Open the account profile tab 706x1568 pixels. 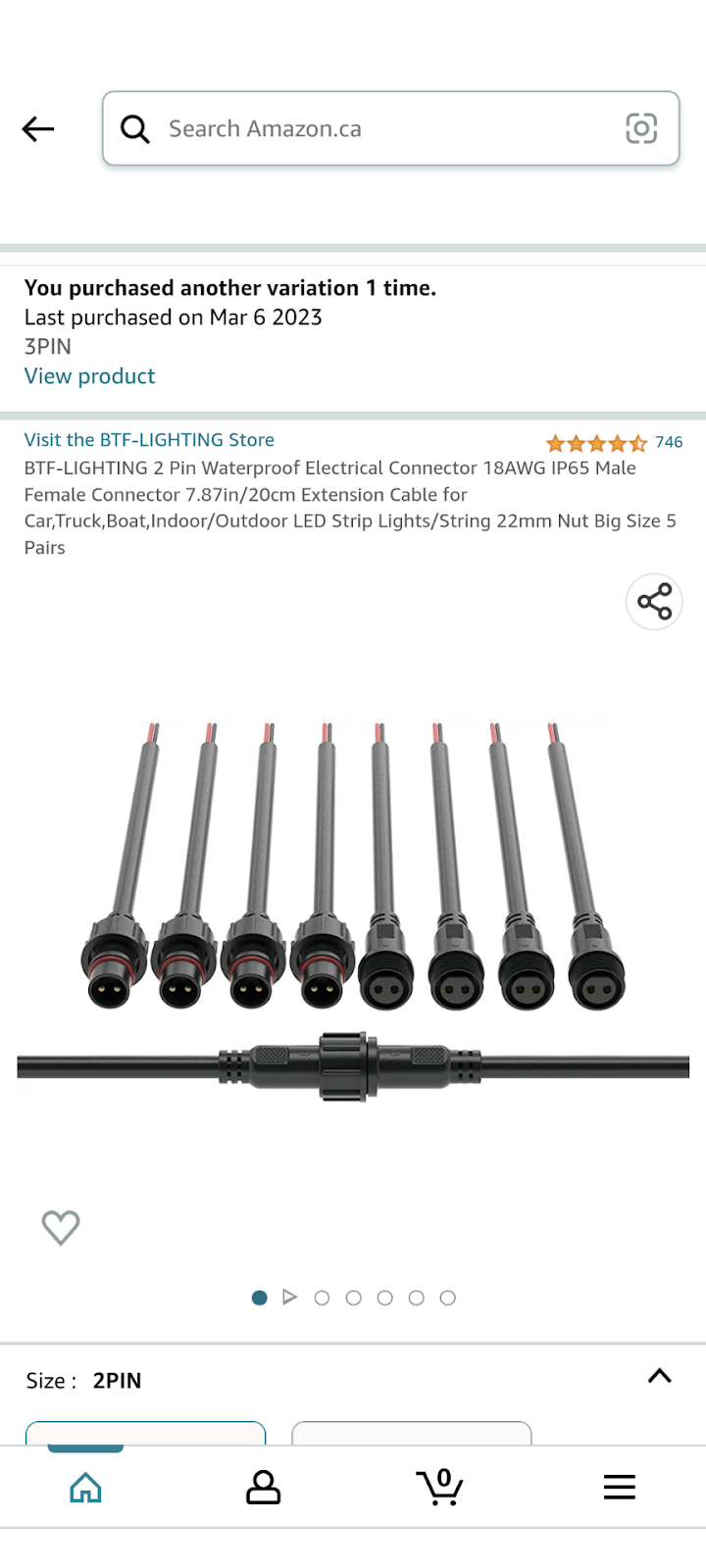click(x=263, y=1487)
